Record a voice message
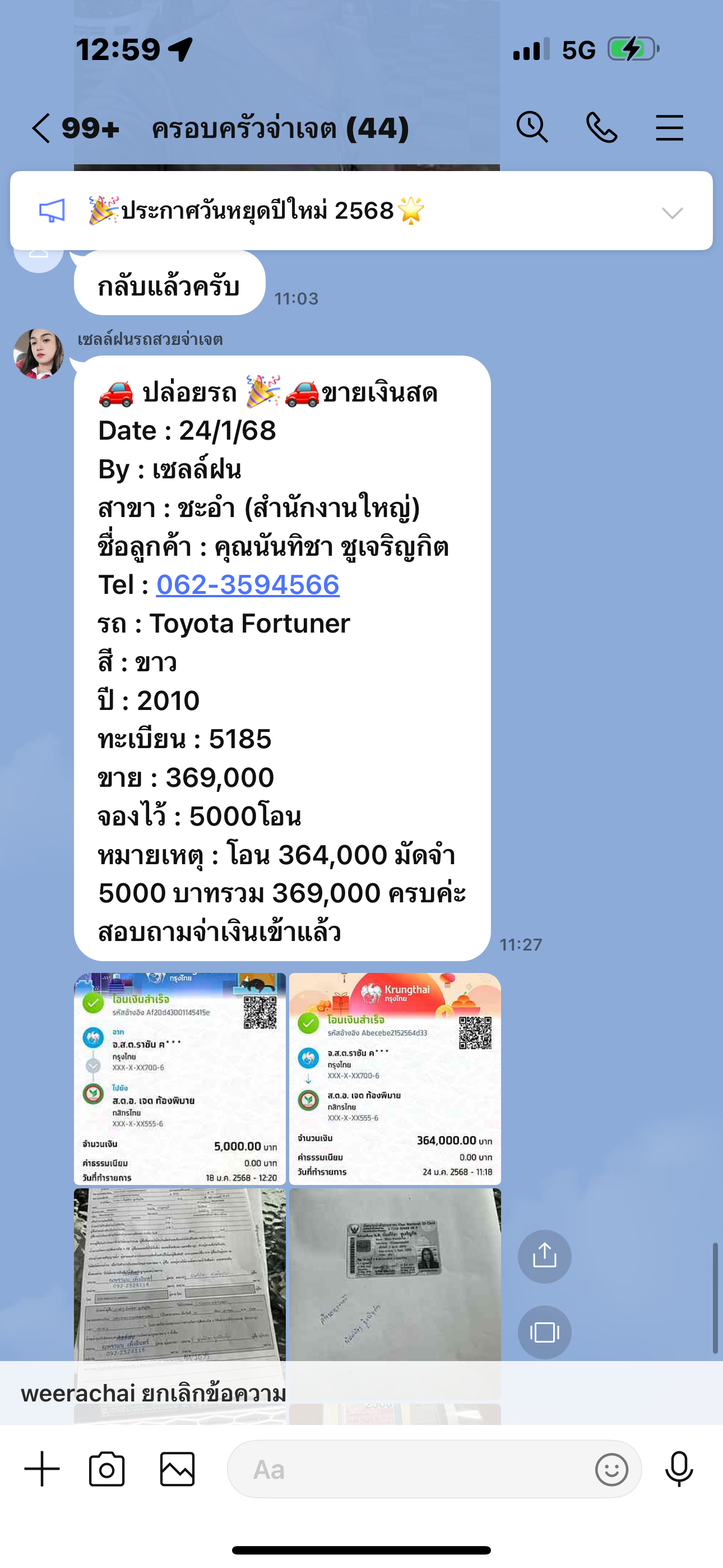 (x=679, y=1469)
